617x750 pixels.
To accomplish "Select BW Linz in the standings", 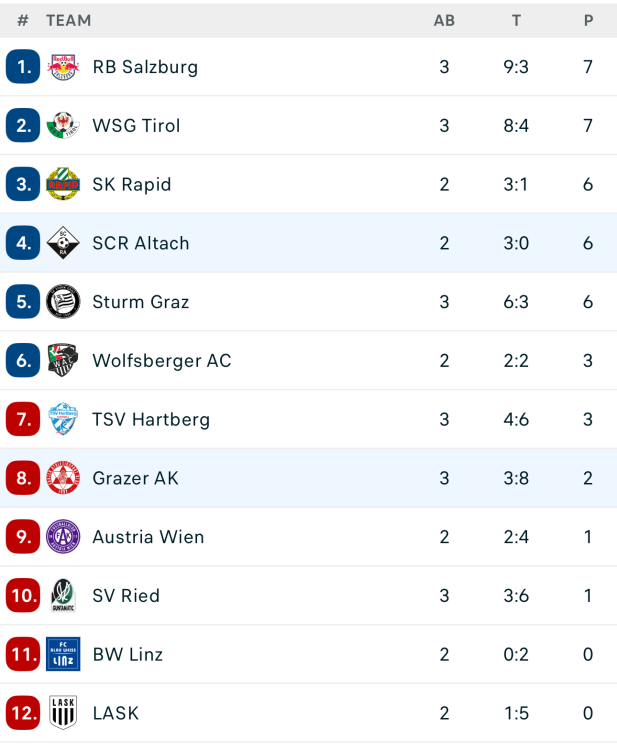I will pos(127,655).
